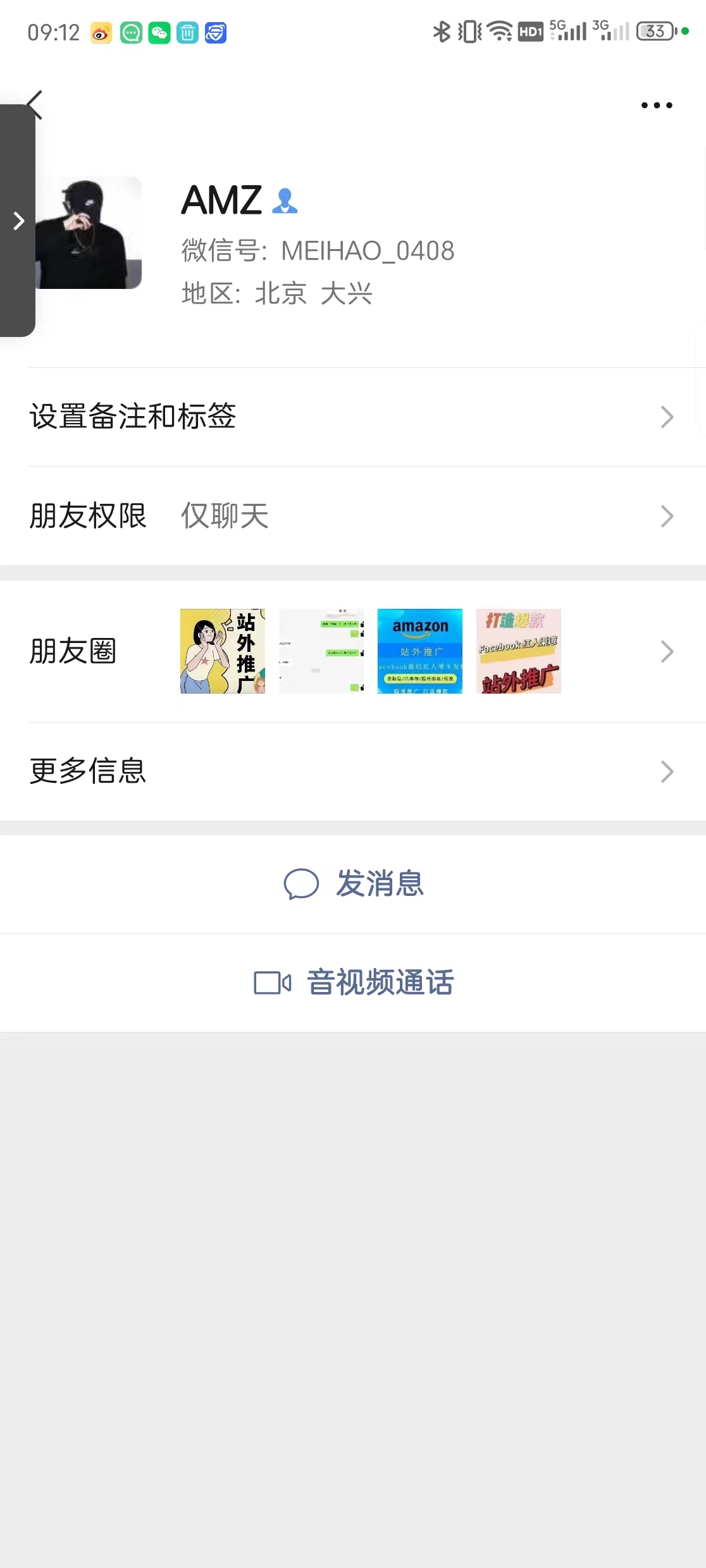The width and height of the screenshot is (706, 1568).
Task: Tap the battery level indicator
Action: (655, 31)
